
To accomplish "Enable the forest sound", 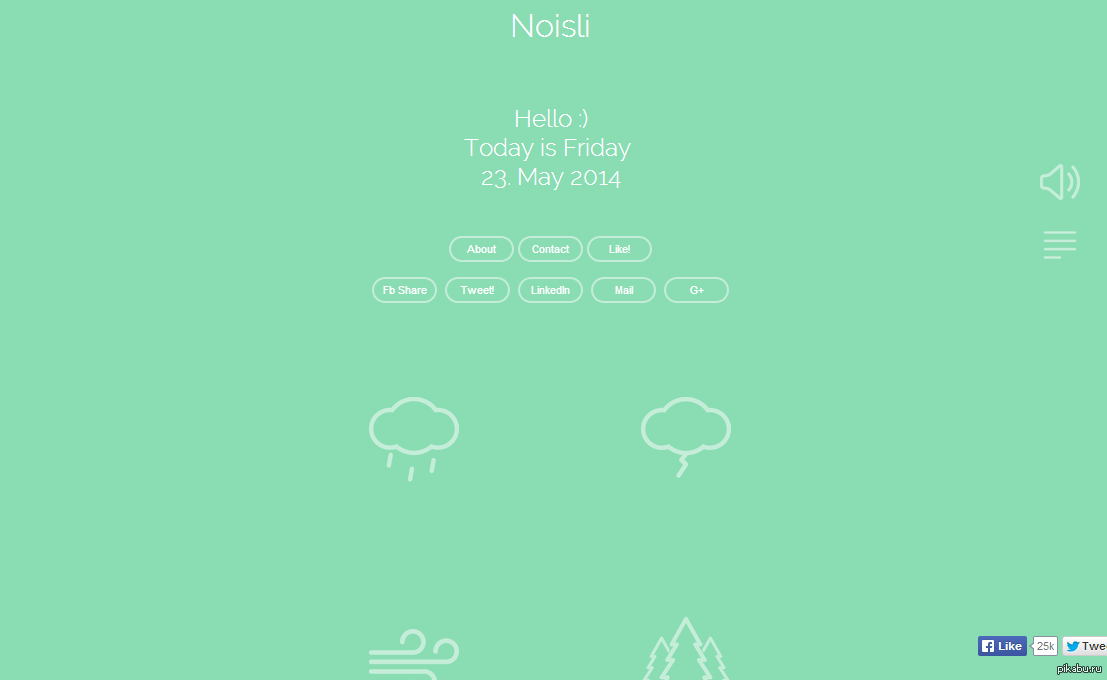I will tap(685, 650).
